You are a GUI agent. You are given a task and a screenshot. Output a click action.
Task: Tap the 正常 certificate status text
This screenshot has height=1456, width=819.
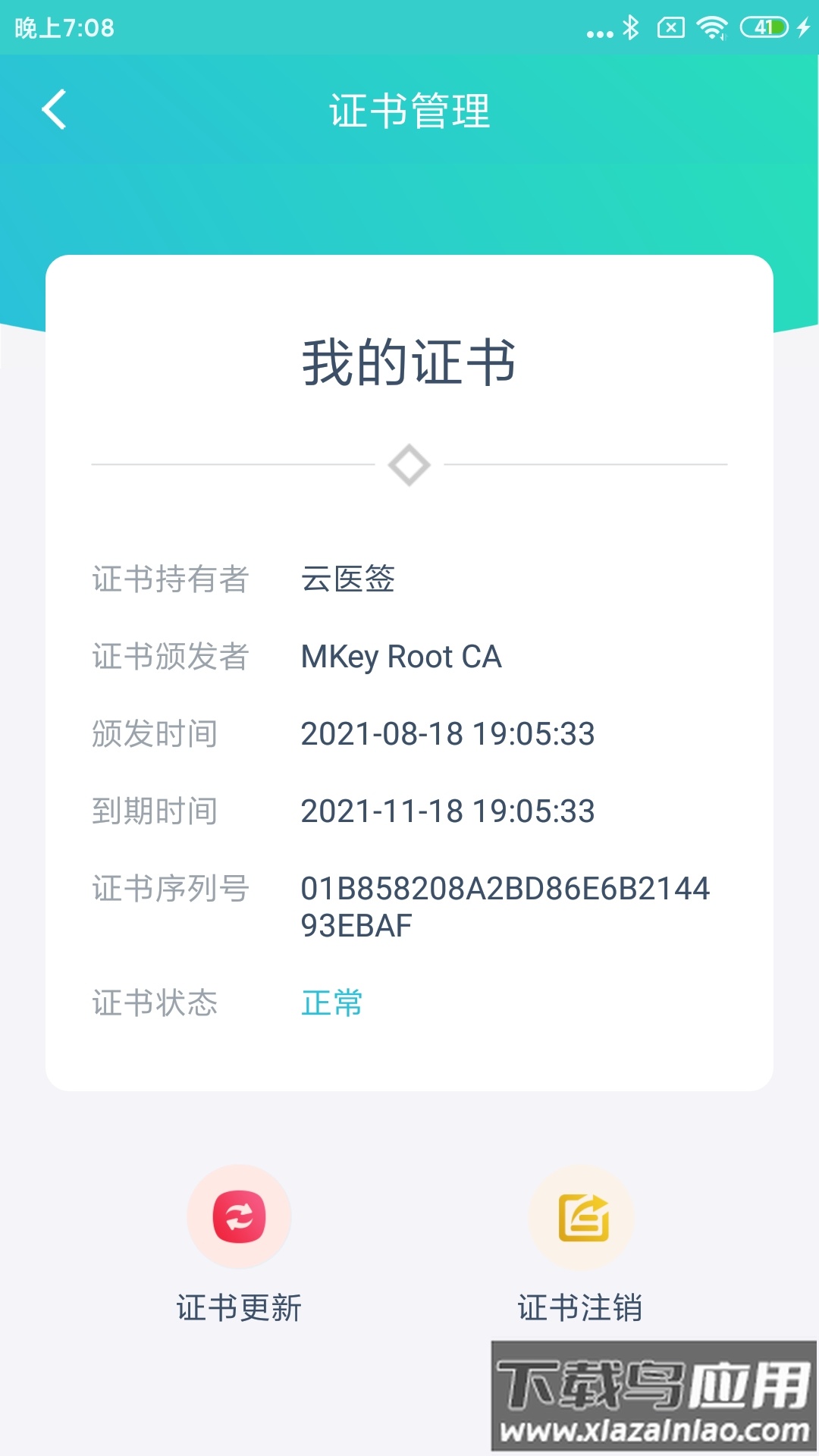click(x=332, y=1003)
